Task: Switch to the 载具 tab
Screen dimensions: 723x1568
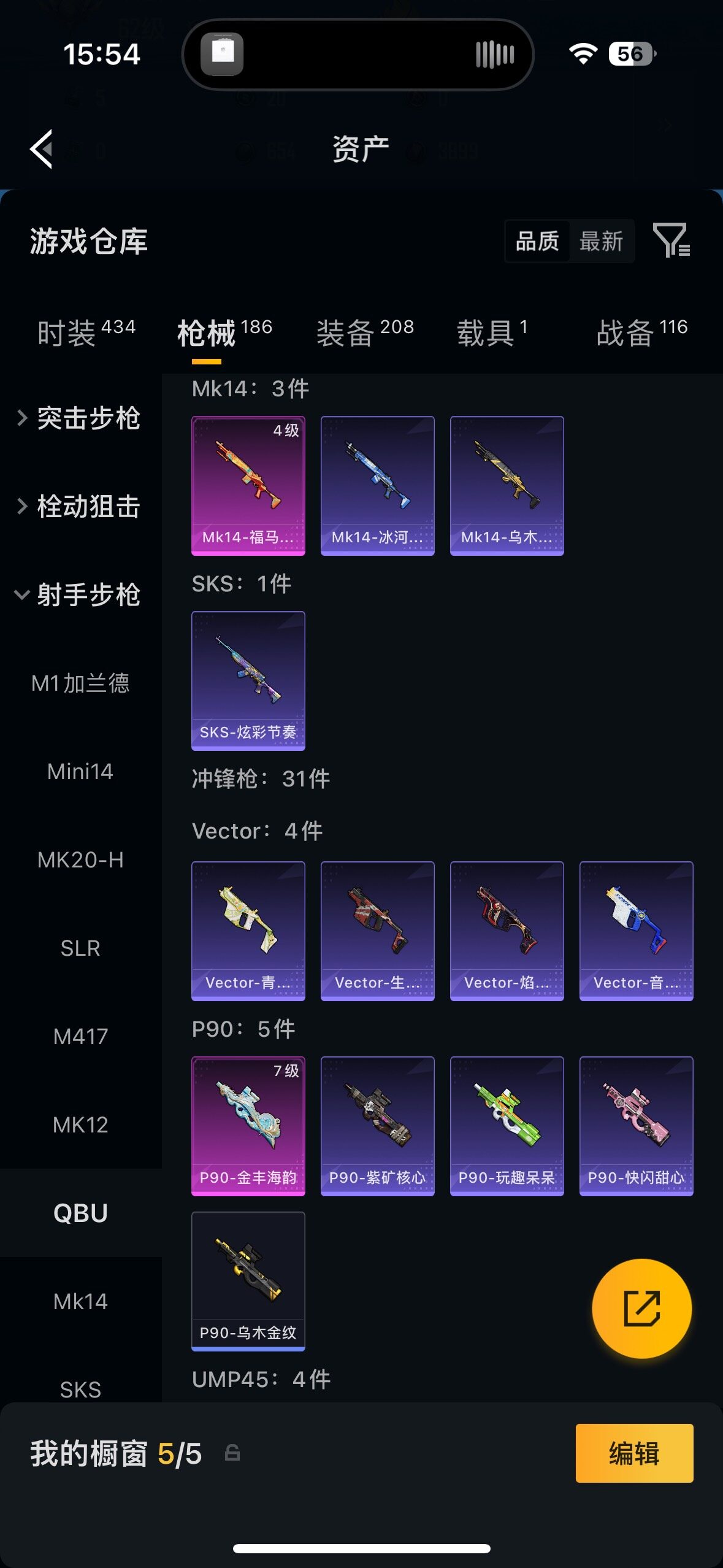Action: 492,332
